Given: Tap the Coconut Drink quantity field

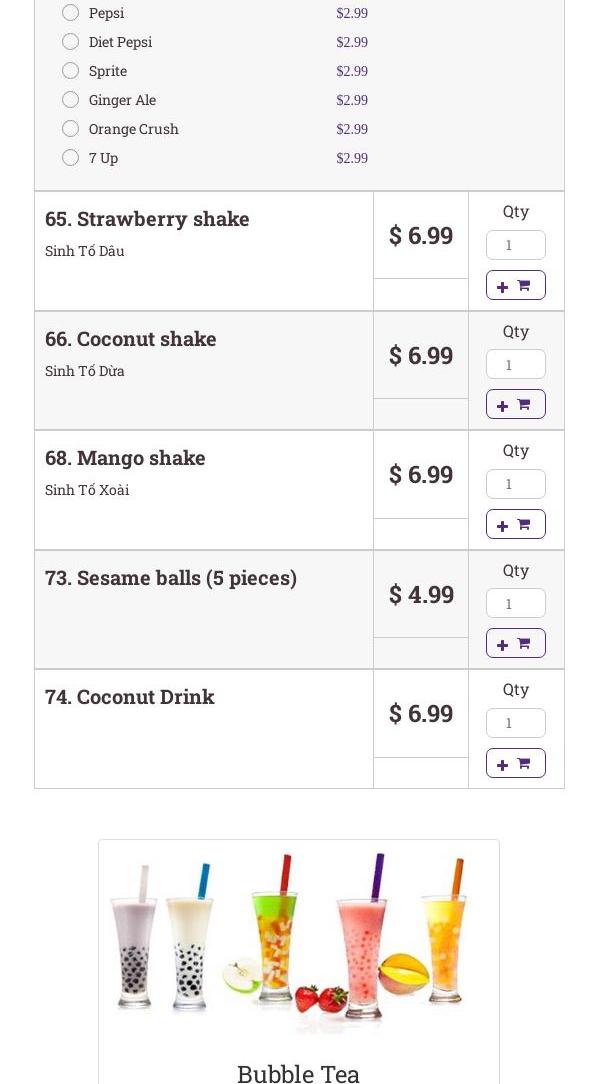Looking at the screenshot, I should 515,723.
